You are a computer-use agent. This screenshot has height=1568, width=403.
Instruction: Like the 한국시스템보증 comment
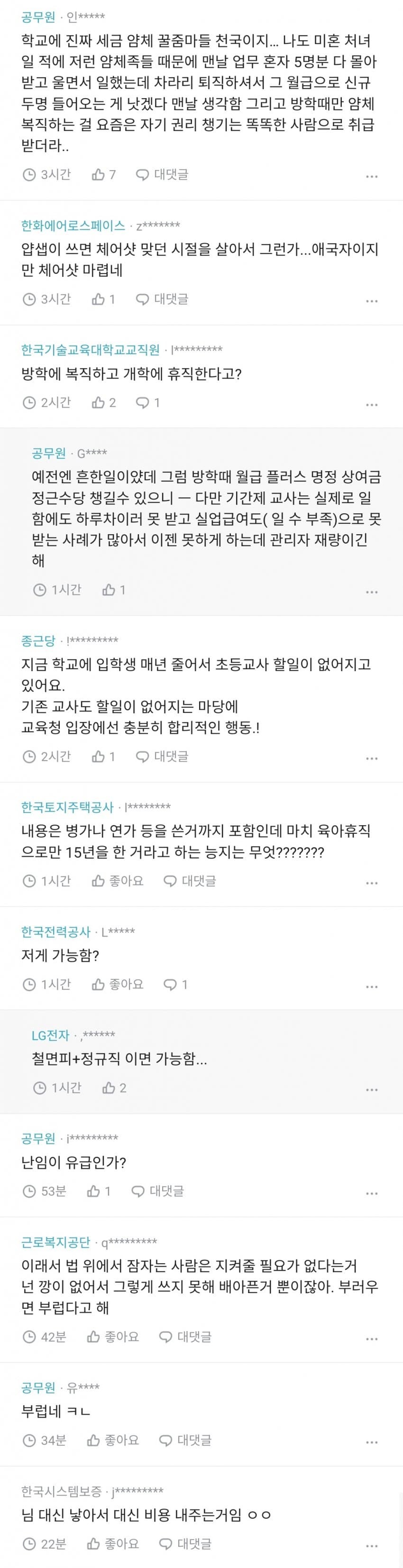click(113, 1544)
